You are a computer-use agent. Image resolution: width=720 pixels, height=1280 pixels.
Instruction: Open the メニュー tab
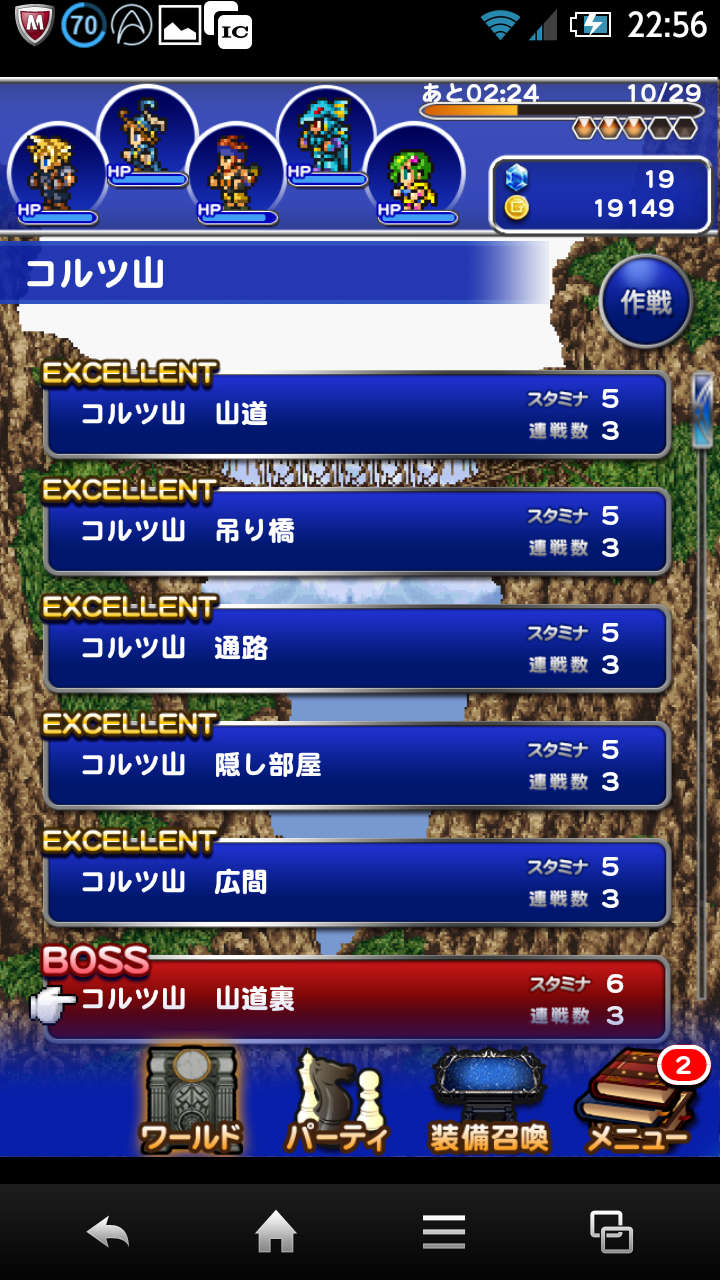click(638, 1100)
